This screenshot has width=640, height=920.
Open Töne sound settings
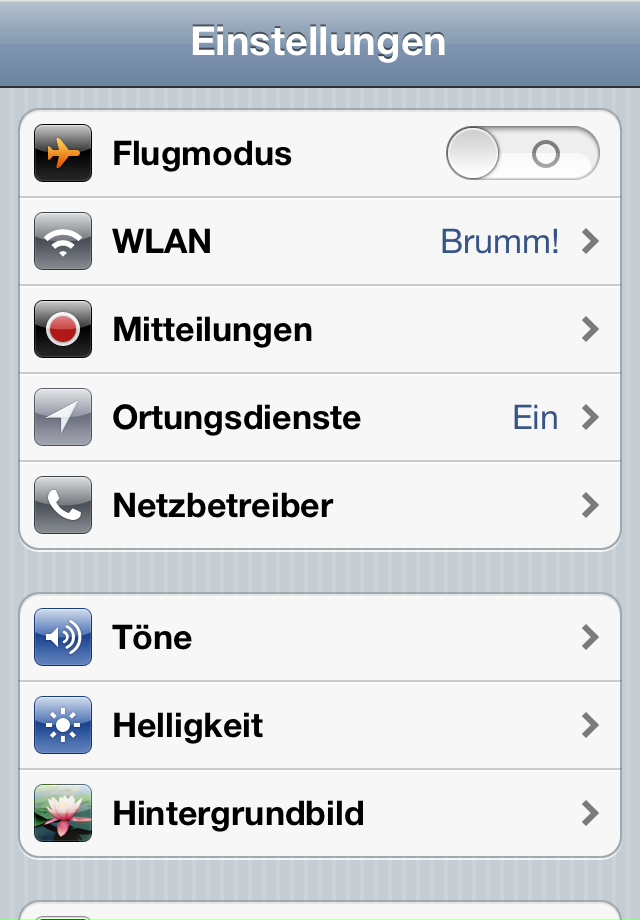pyautogui.click(x=320, y=638)
